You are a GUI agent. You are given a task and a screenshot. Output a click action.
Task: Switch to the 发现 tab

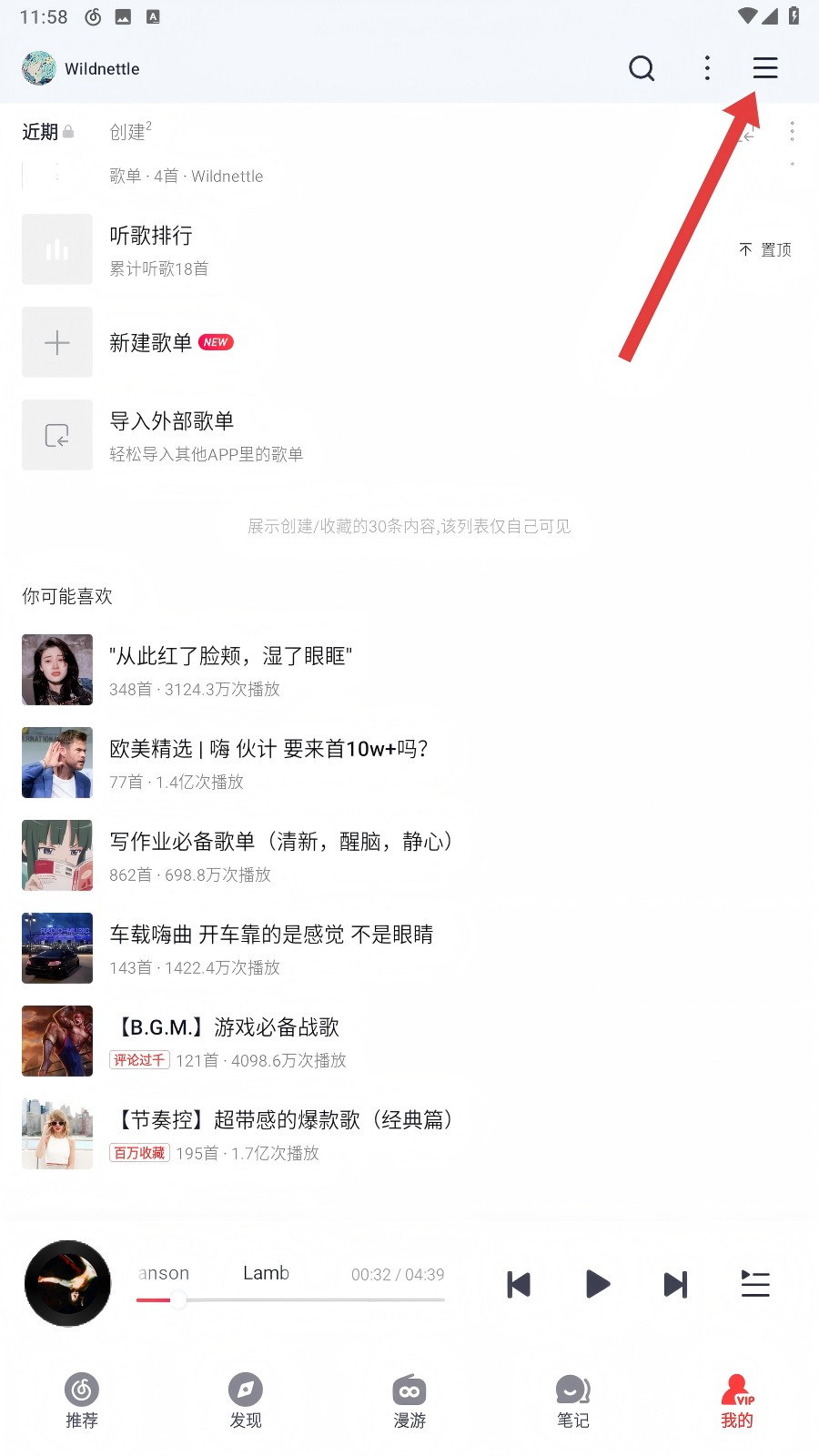pos(246,1401)
